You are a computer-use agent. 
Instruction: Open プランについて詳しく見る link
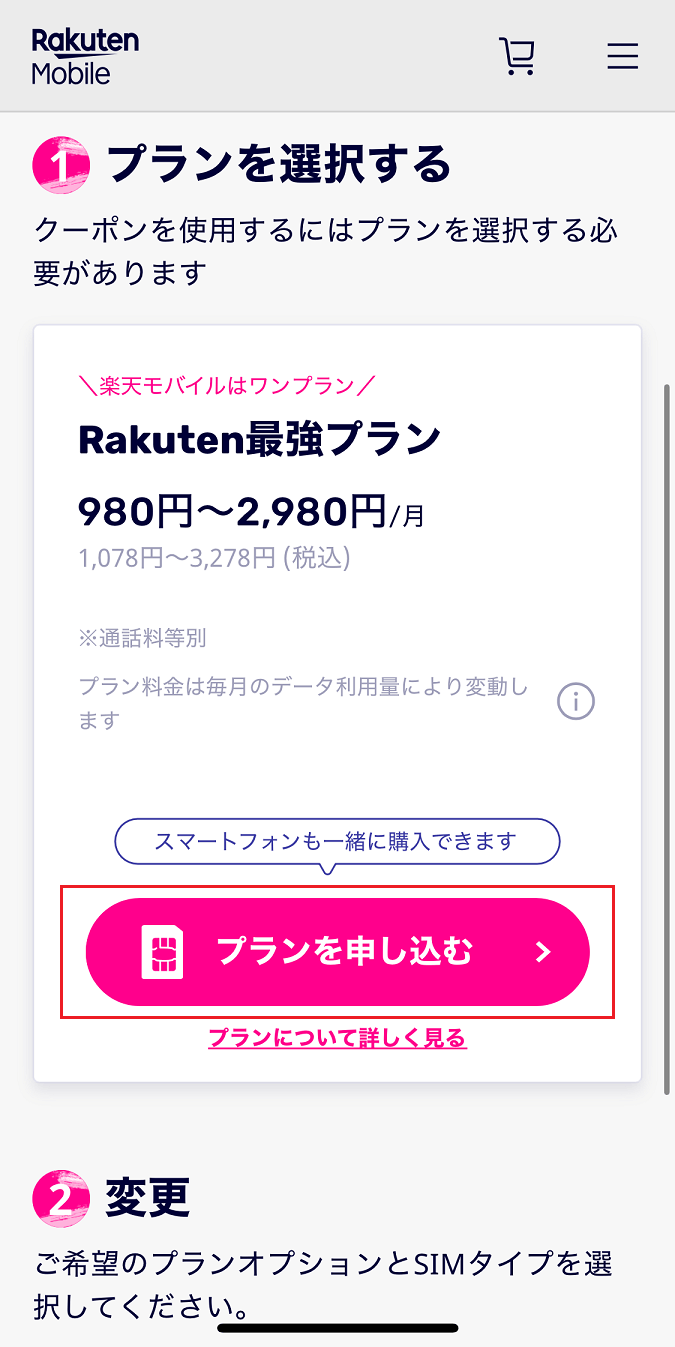click(337, 1038)
